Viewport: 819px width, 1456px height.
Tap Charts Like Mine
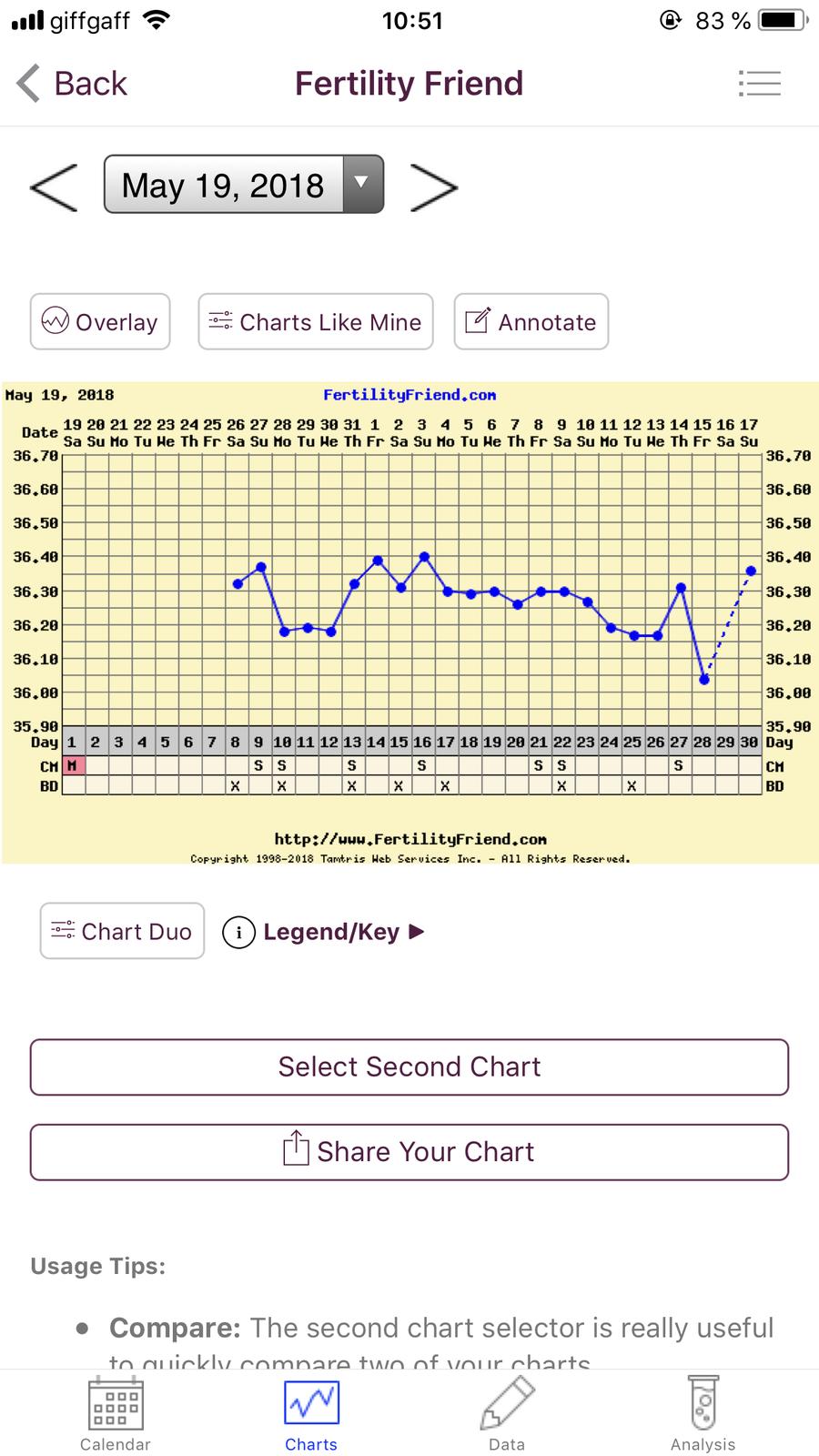click(x=316, y=322)
